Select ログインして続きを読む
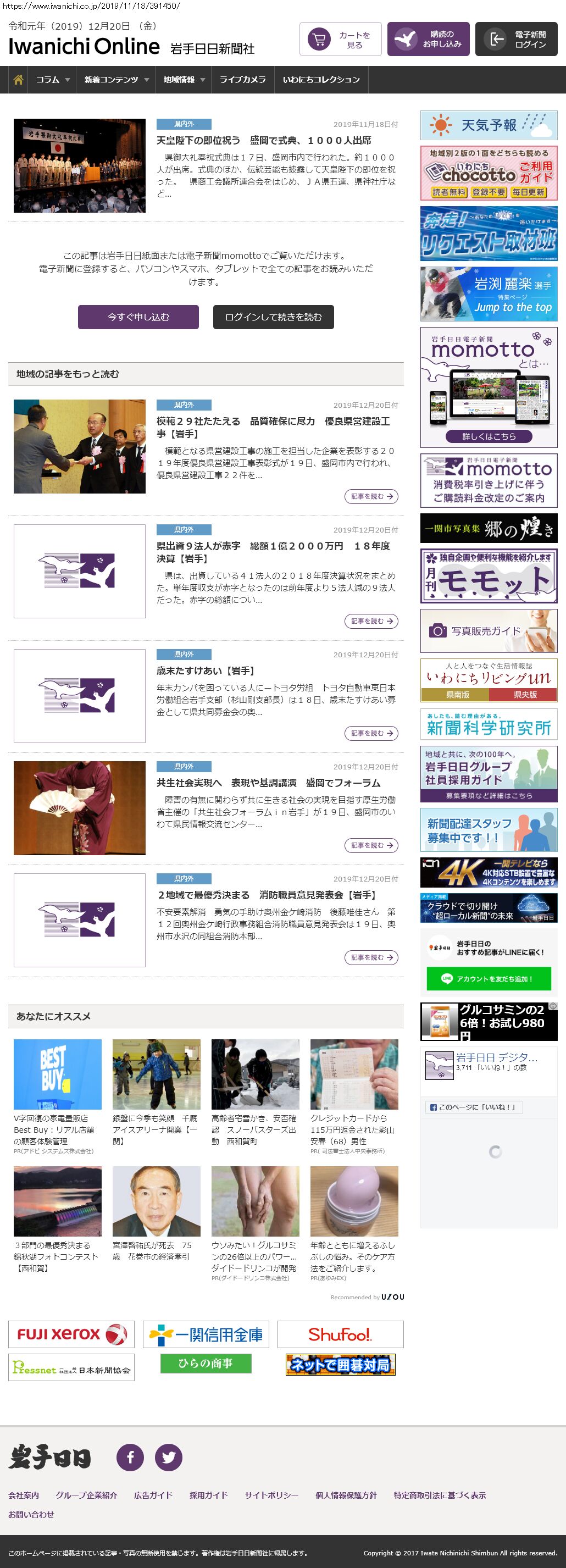Image resolution: width=566 pixels, height=1568 pixels. click(x=273, y=317)
